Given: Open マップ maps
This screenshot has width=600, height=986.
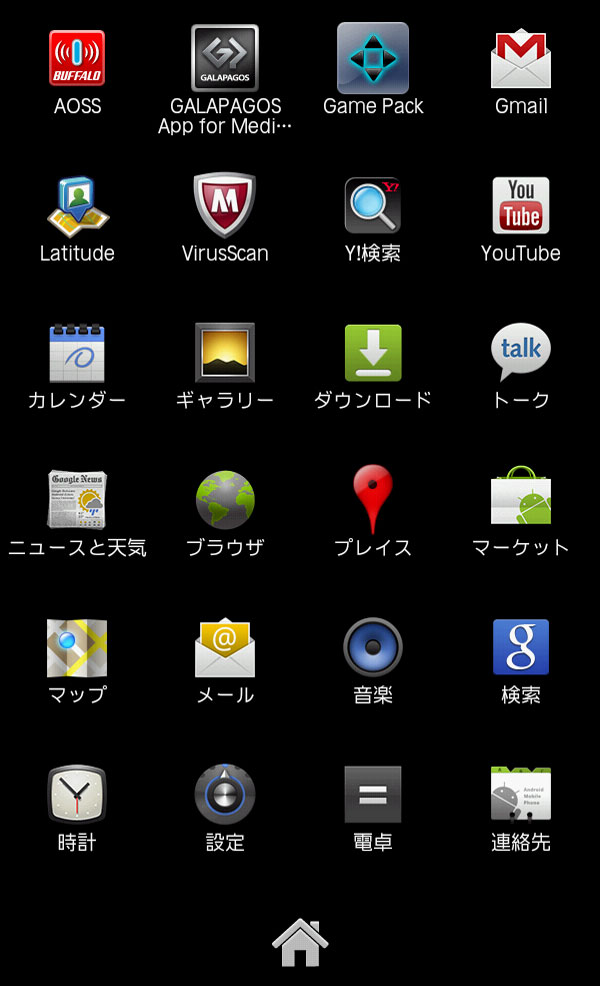Looking at the screenshot, I should 77,648.
